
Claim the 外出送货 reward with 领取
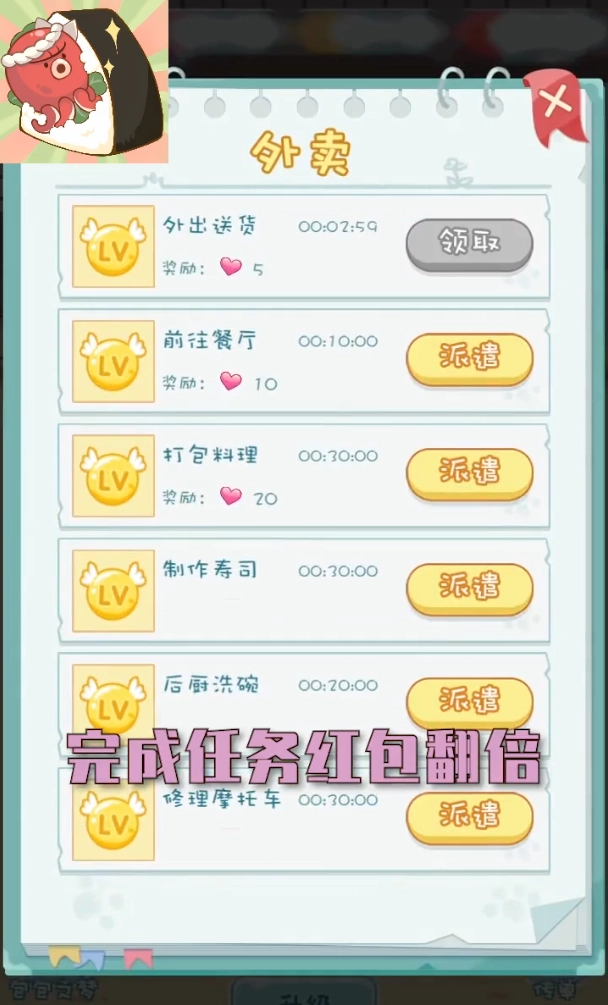pyautogui.click(x=469, y=243)
